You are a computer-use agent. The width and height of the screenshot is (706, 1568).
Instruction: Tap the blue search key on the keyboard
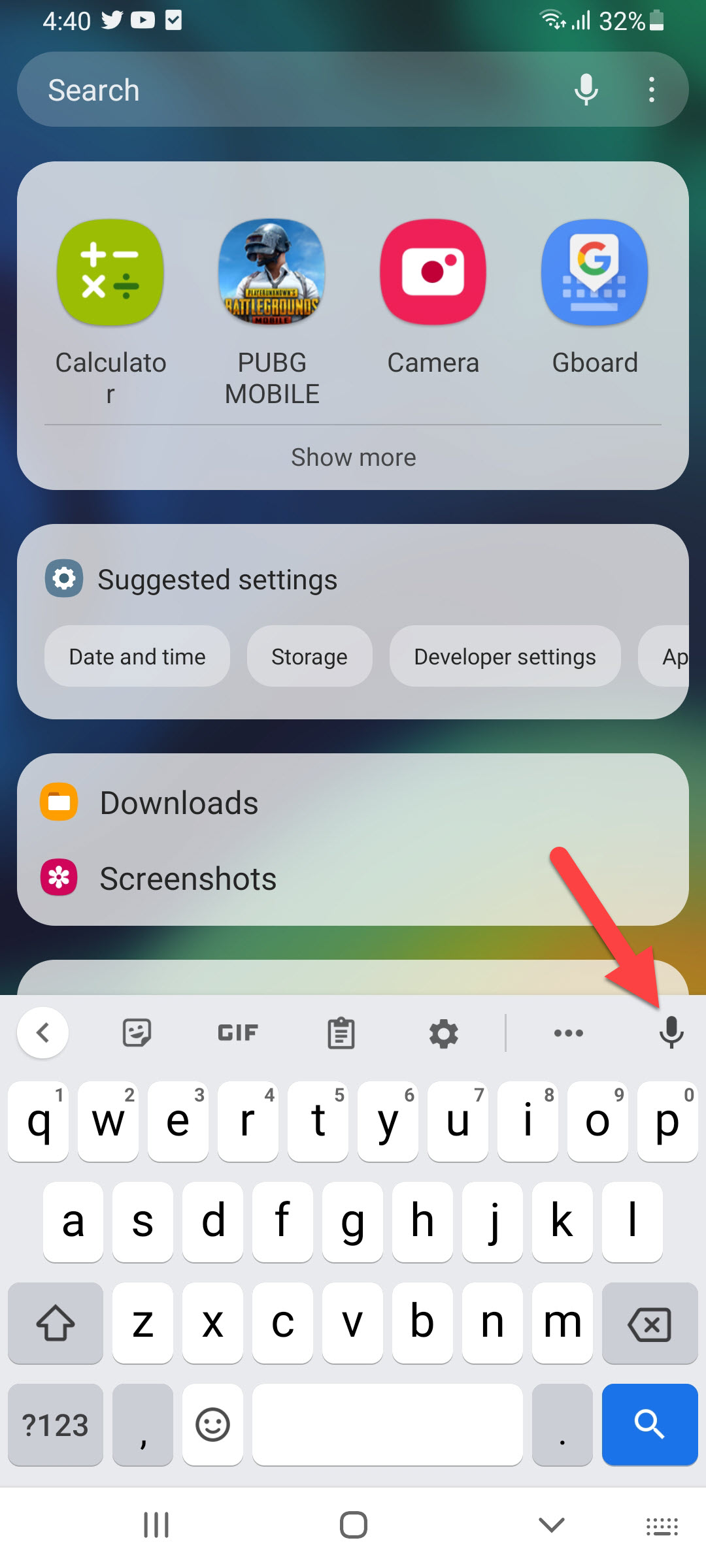[x=649, y=1424]
